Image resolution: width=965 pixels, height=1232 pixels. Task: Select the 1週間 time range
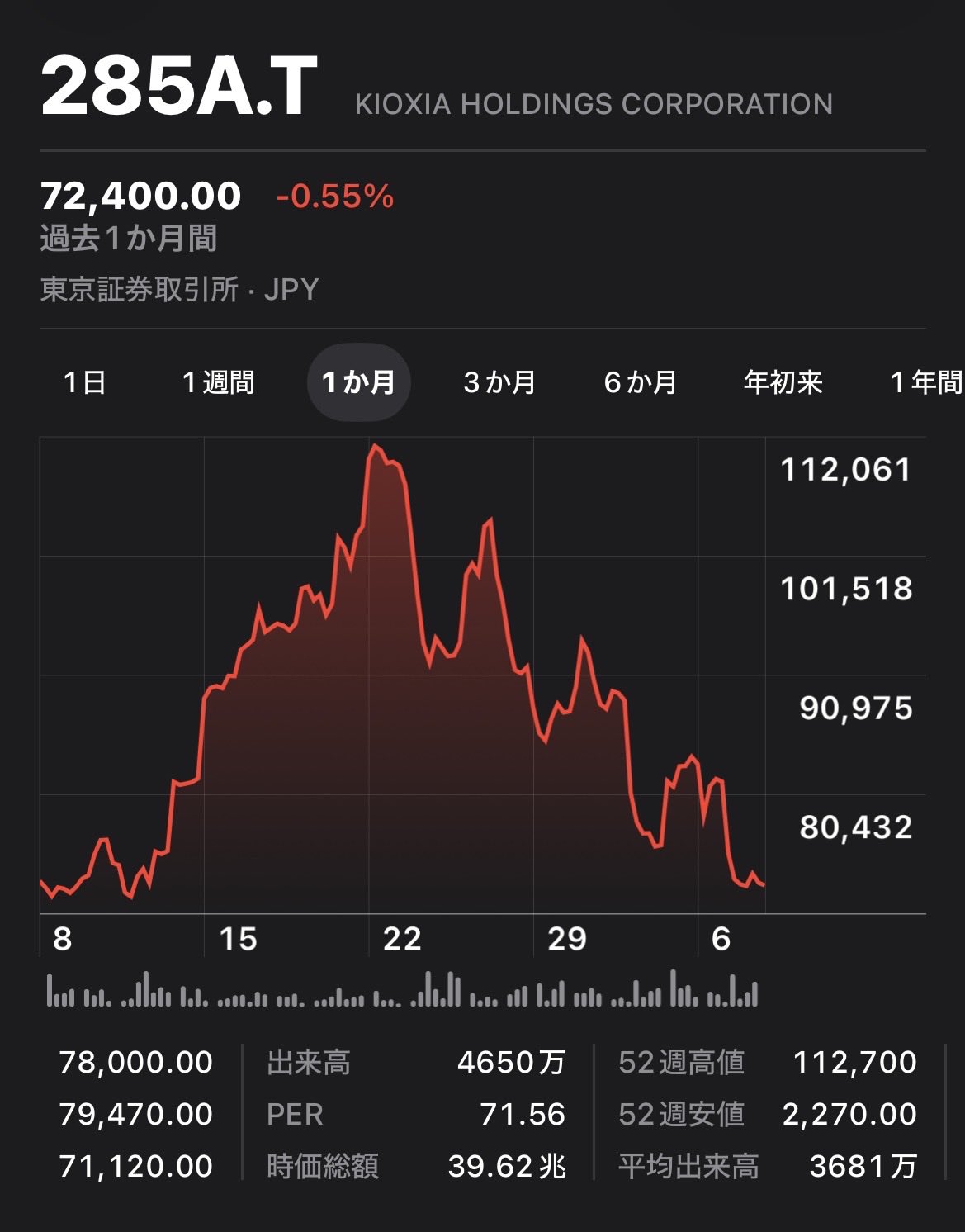[x=218, y=382]
